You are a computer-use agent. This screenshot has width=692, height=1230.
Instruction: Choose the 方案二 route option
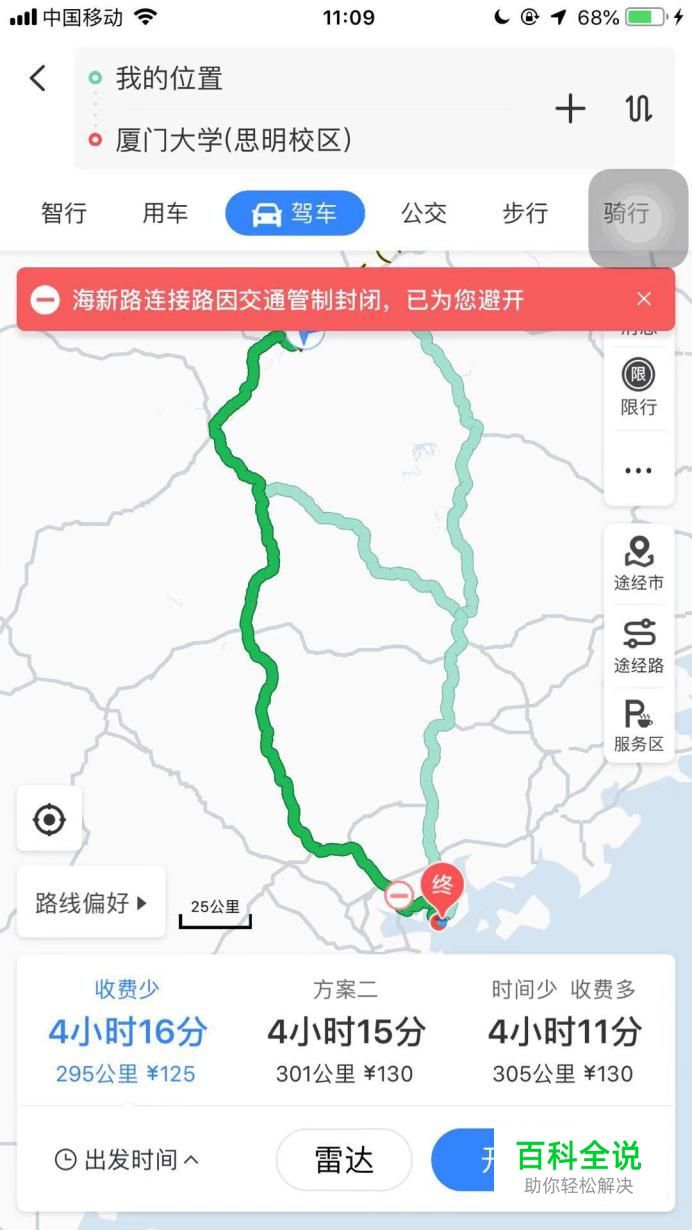(x=345, y=1031)
